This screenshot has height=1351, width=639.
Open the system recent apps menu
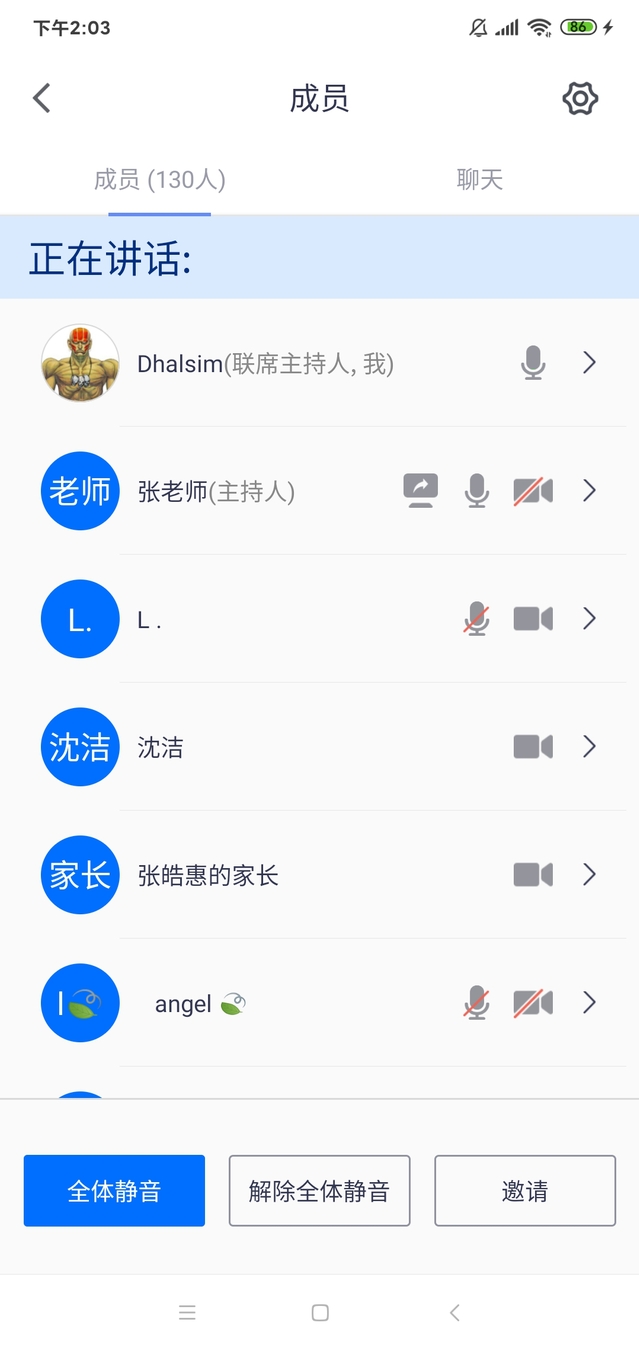click(x=187, y=1313)
